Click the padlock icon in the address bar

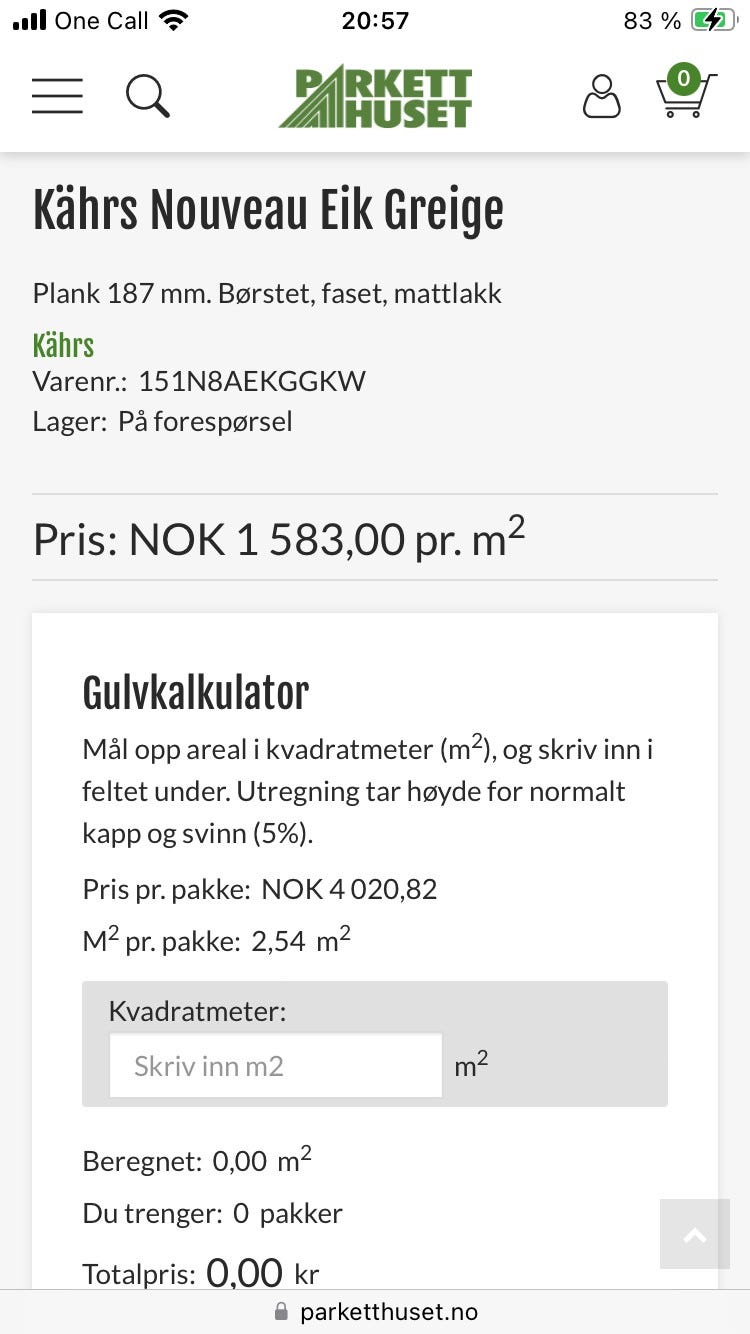281,1311
